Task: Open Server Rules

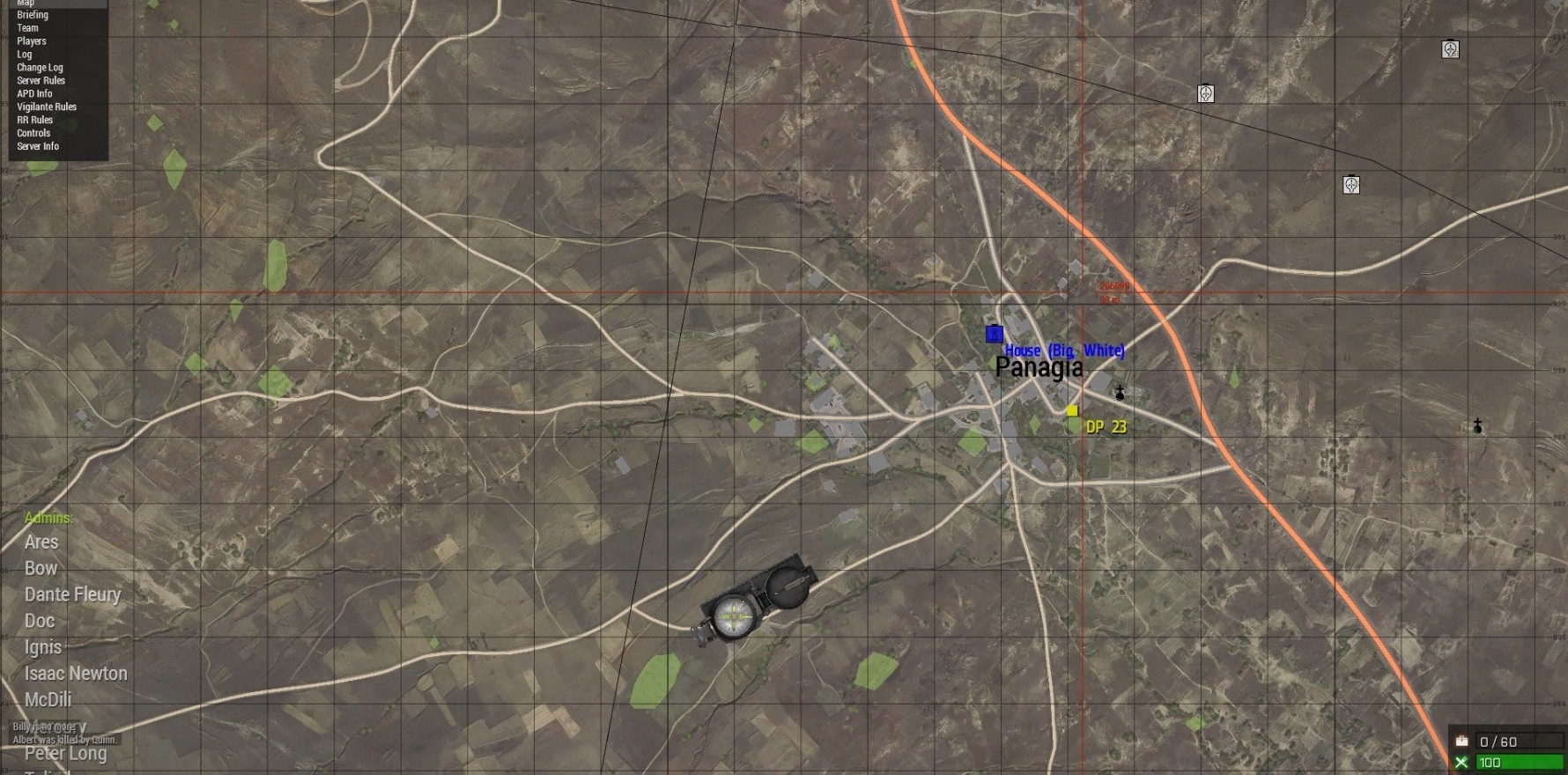Action: pyautogui.click(x=41, y=81)
